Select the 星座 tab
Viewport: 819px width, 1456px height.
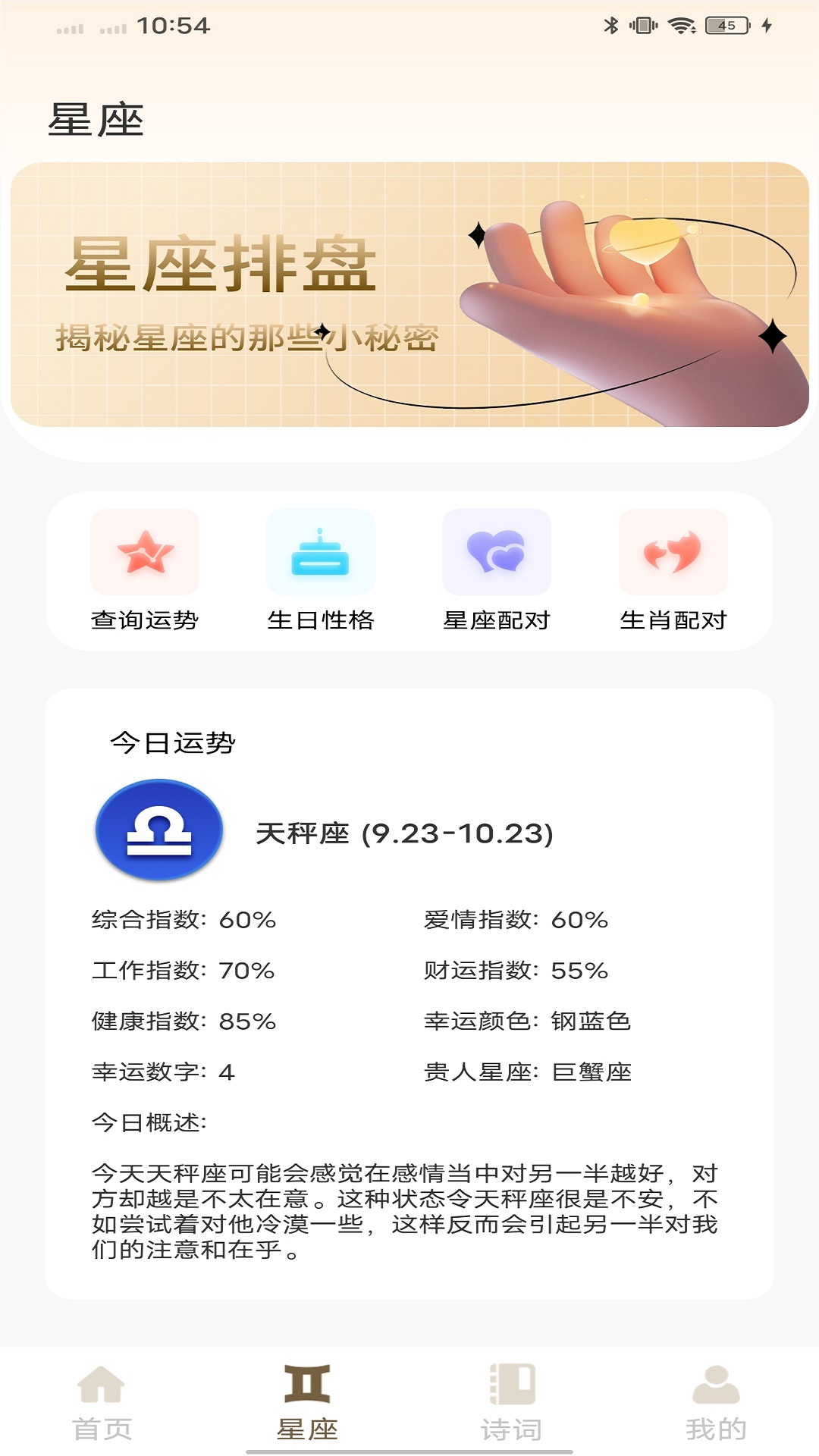point(307,1401)
